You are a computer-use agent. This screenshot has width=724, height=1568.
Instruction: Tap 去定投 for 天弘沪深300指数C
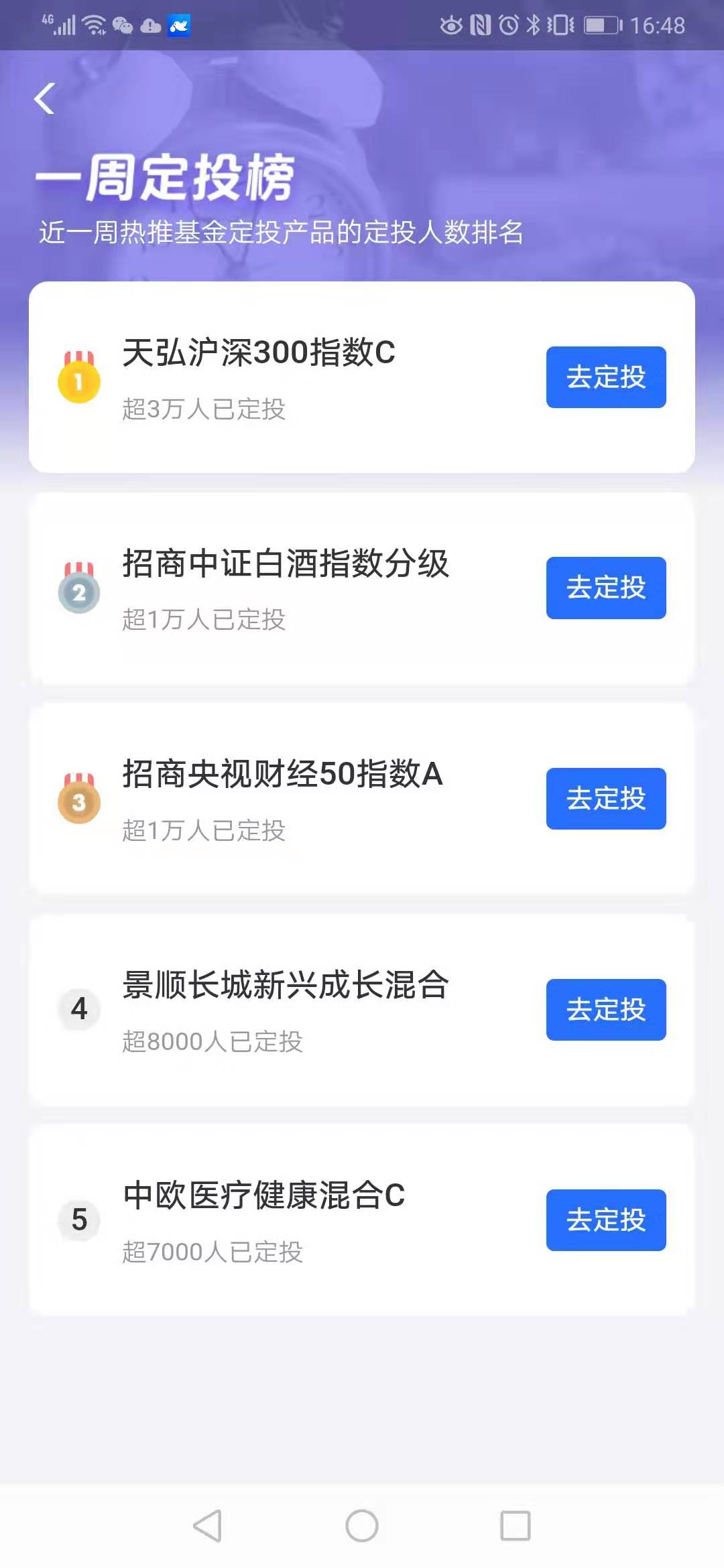click(x=605, y=377)
